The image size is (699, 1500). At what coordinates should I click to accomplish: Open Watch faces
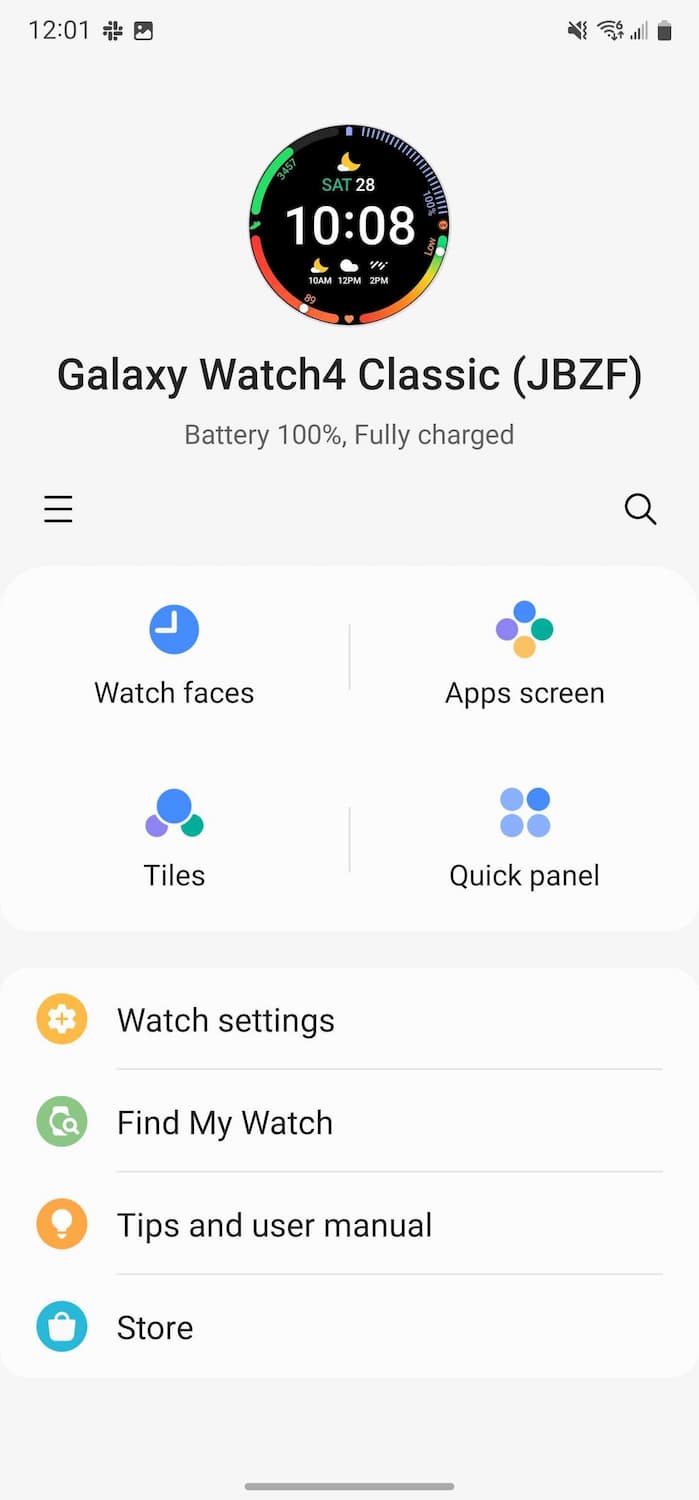coord(174,656)
